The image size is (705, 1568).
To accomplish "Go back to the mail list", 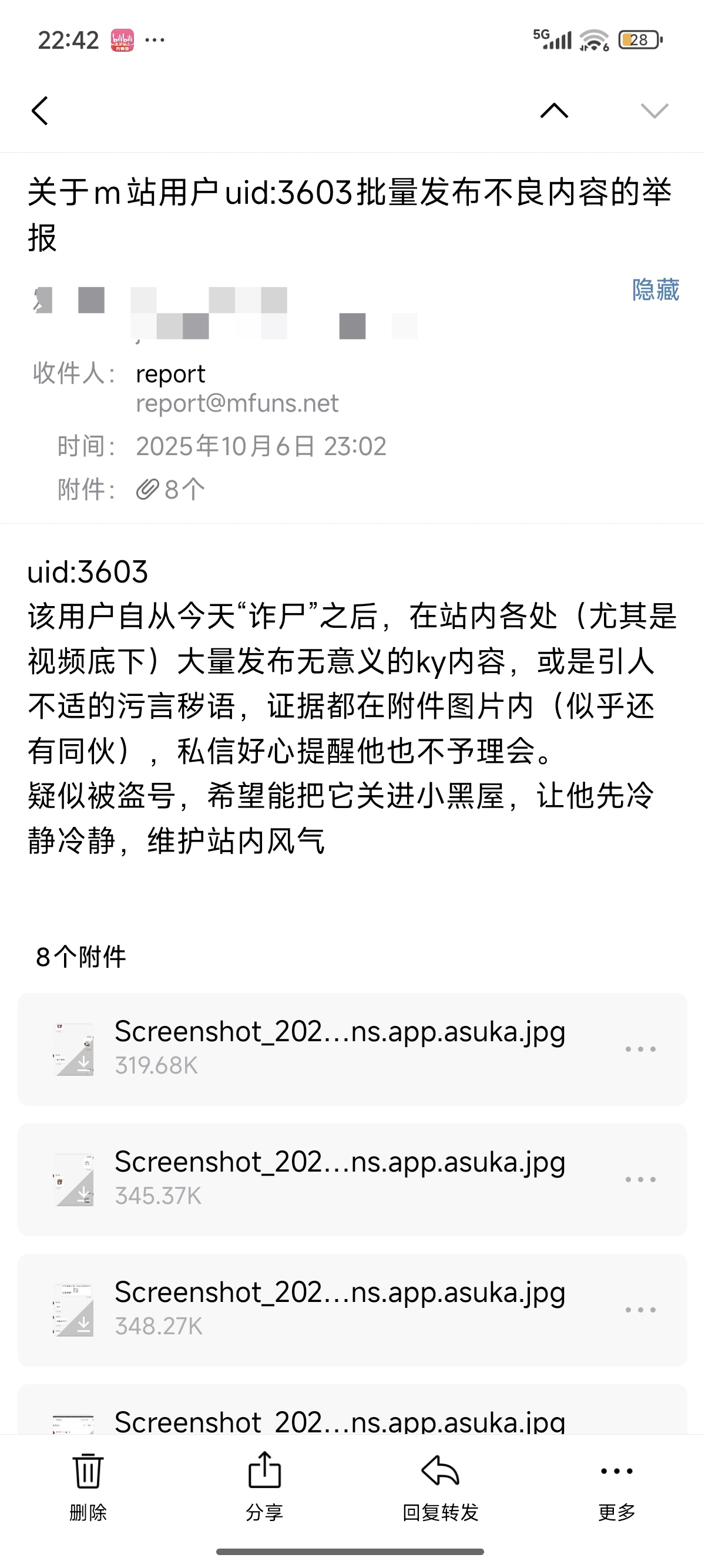I will pos(40,111).
